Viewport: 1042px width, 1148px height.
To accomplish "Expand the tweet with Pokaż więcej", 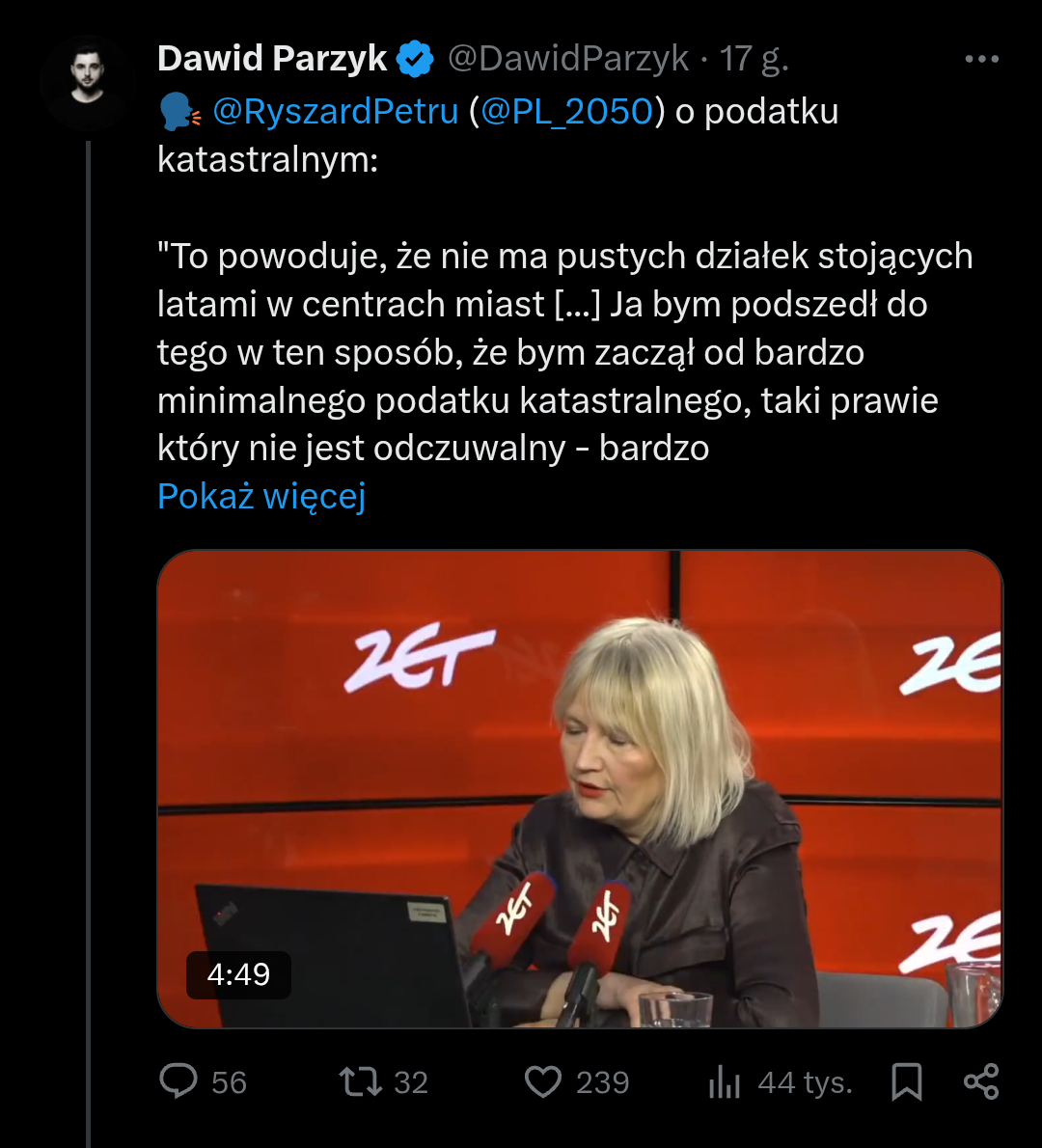I will [x=261, y=496].
